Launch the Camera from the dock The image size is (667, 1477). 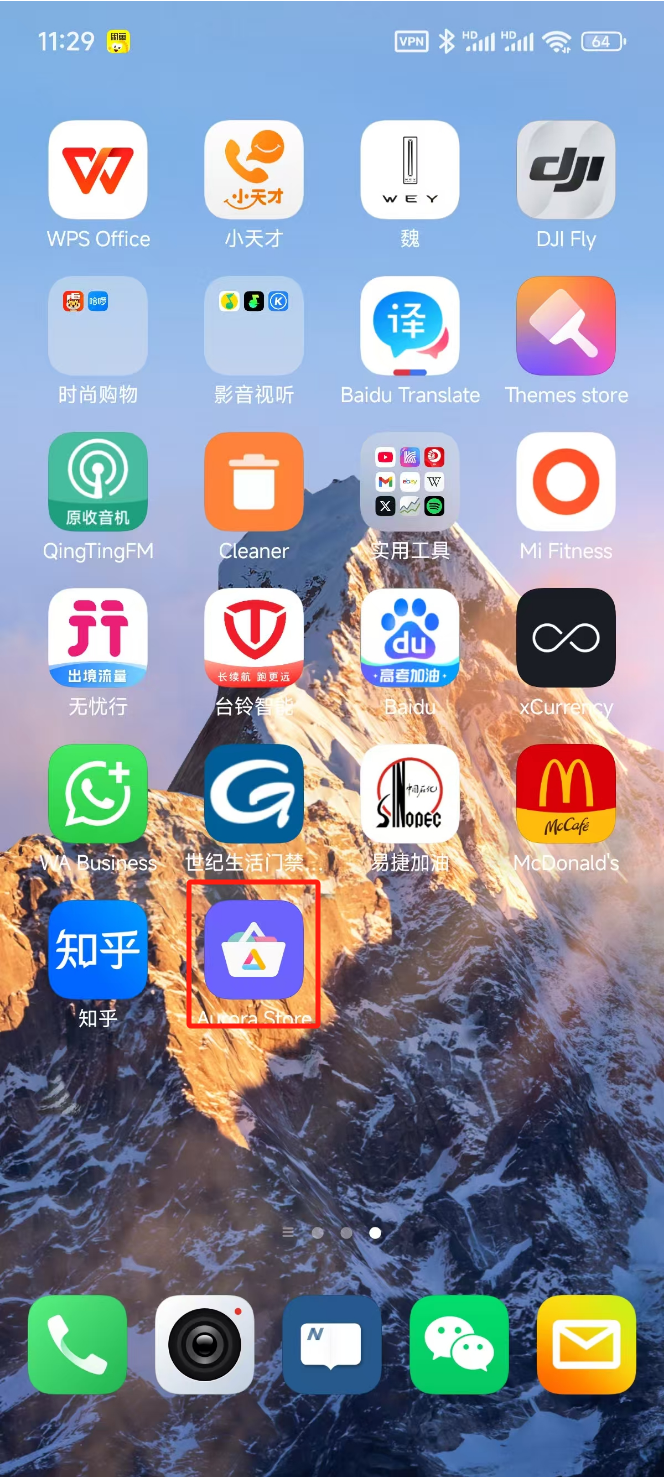click(205, 1345)
